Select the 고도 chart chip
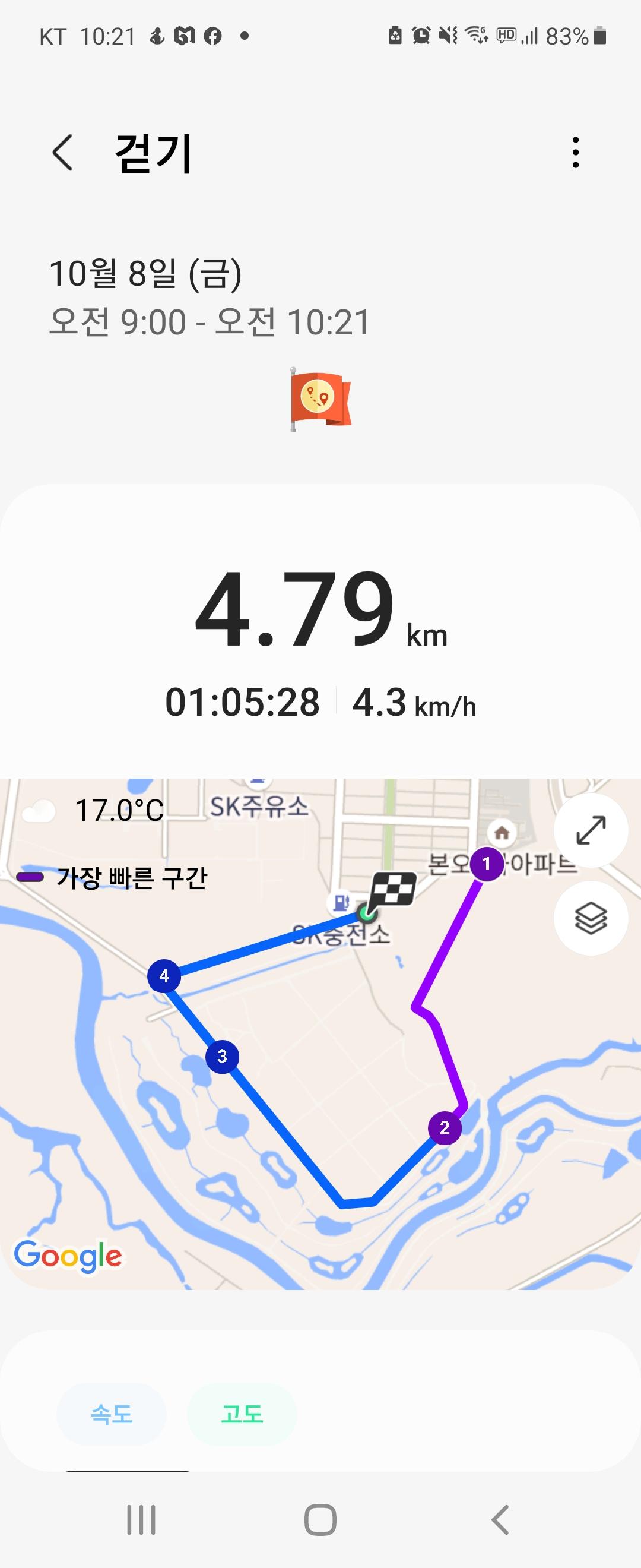 click(242, 1414)
